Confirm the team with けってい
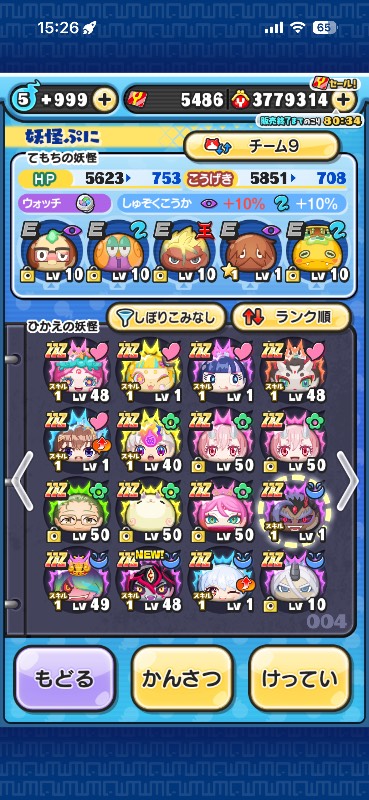 tap(300, 679)
